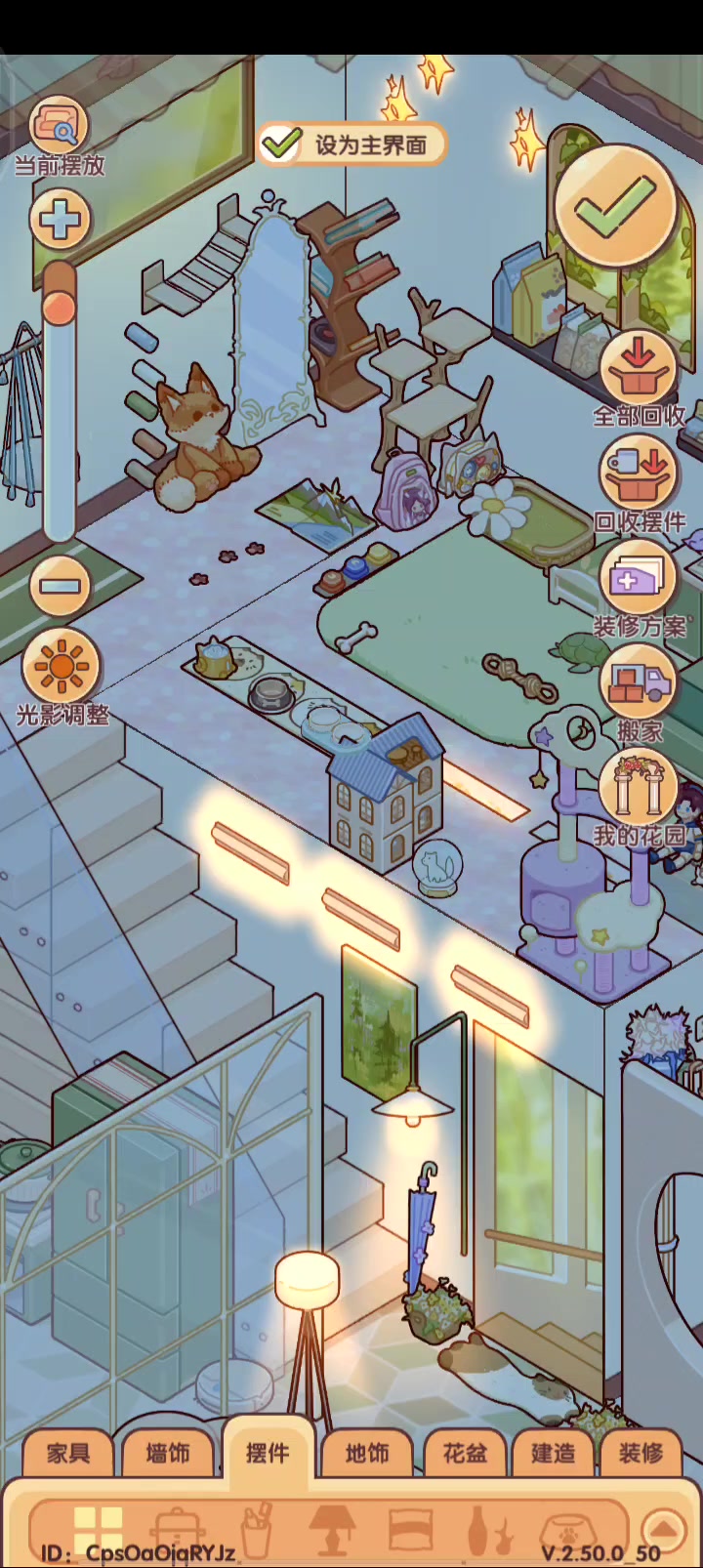Confirm the layout with the large checkmark button
Screen dimensions: 703x1568
615,206
